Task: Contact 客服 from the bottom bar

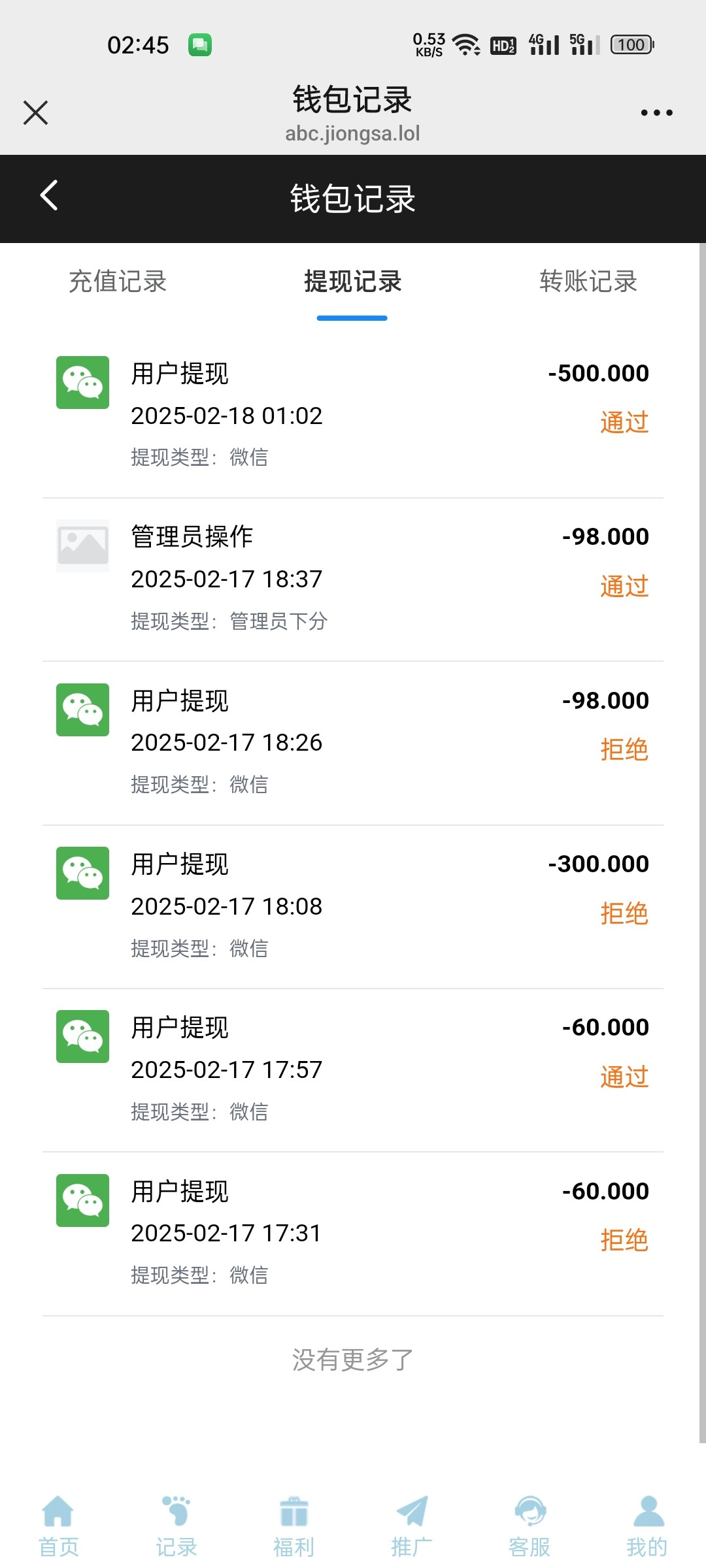Action: pyautogui.click(x=529, y=1526)
